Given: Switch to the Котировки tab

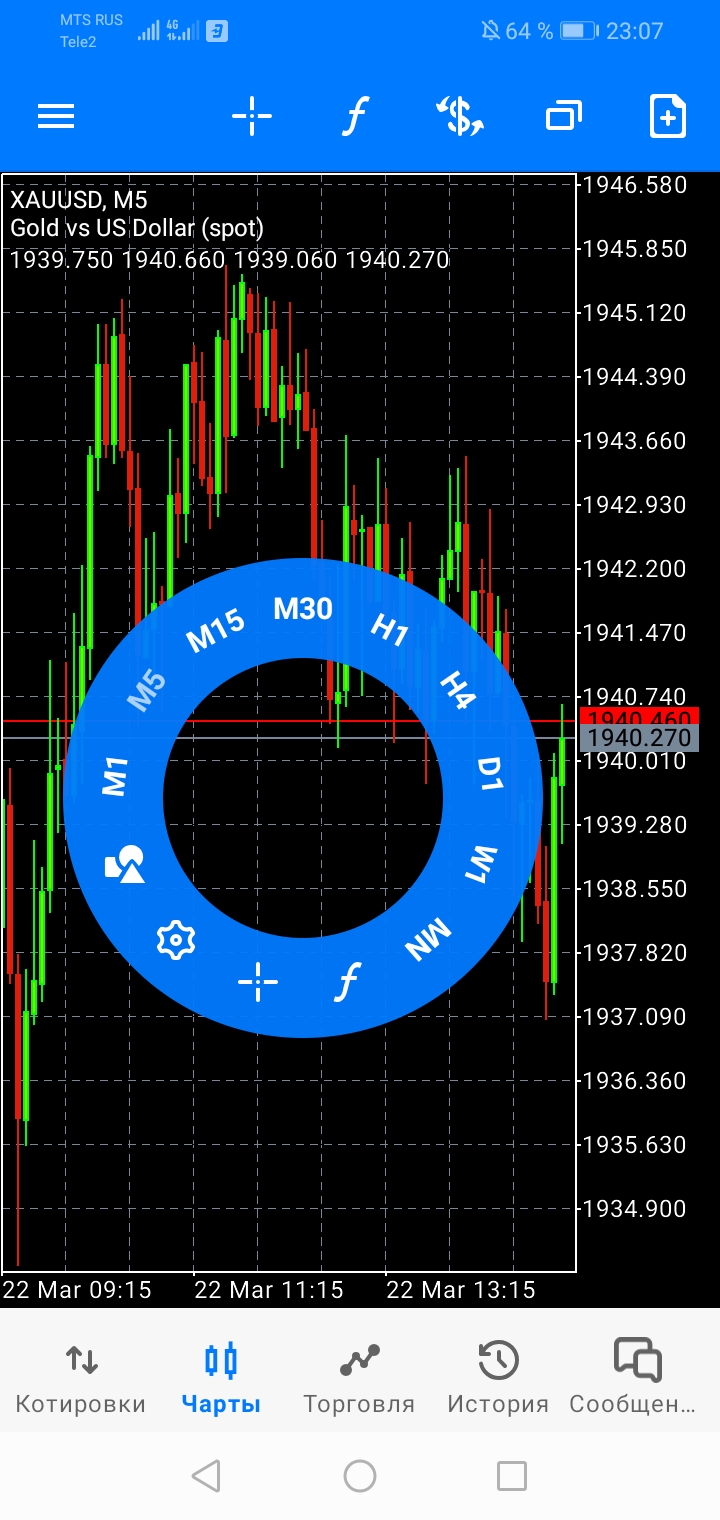Looking at the screenshot, I should coord(81,1378).
